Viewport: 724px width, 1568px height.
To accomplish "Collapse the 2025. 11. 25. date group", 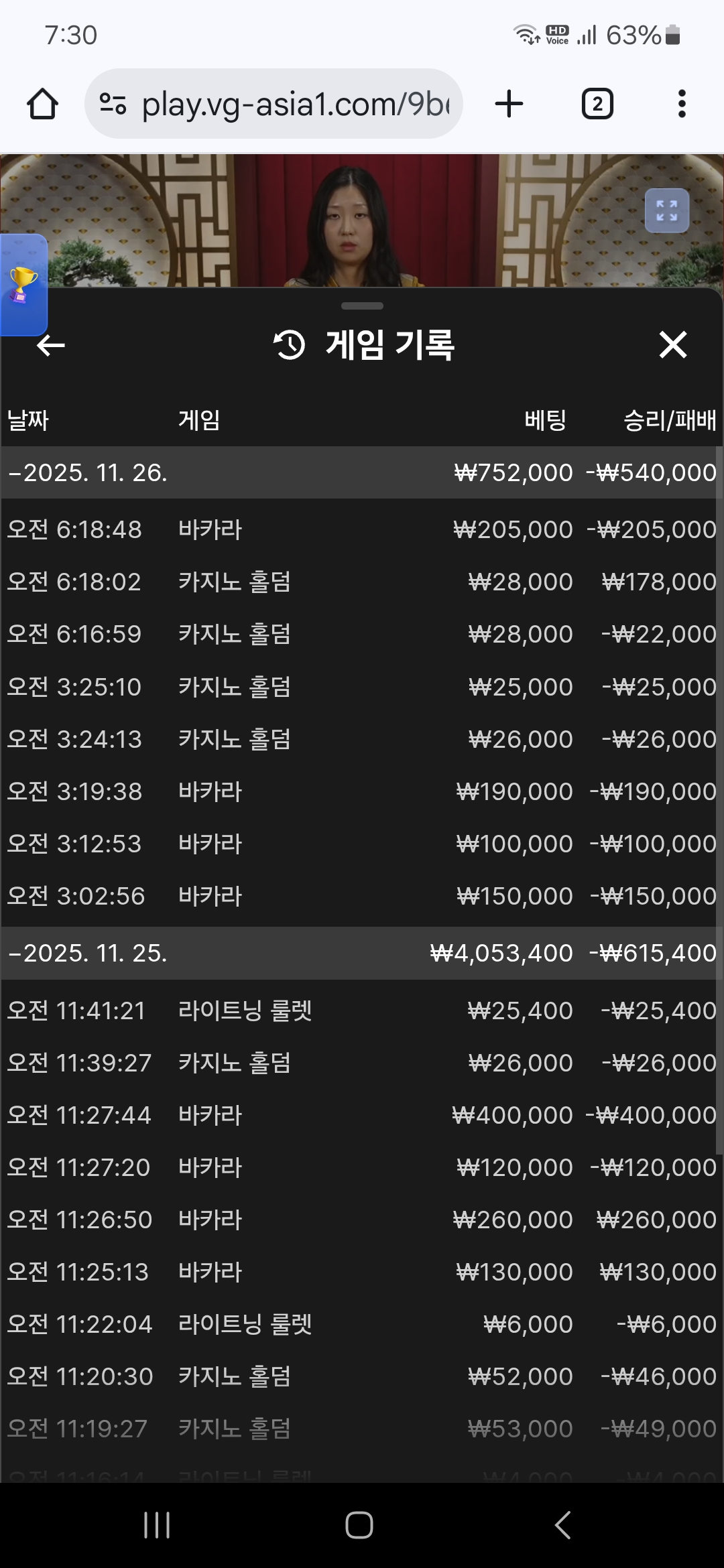I will click(x=87, y=954).
